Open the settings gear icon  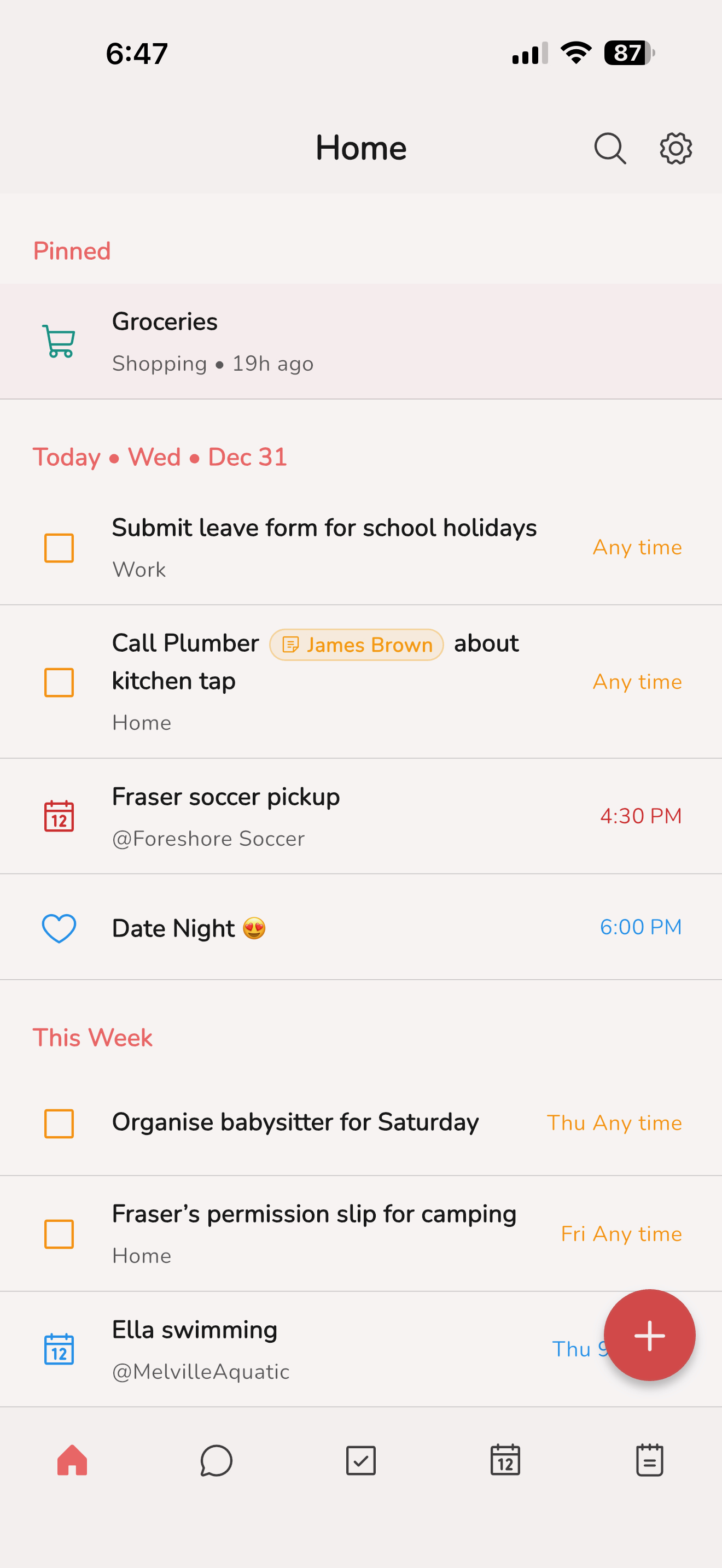674,147
